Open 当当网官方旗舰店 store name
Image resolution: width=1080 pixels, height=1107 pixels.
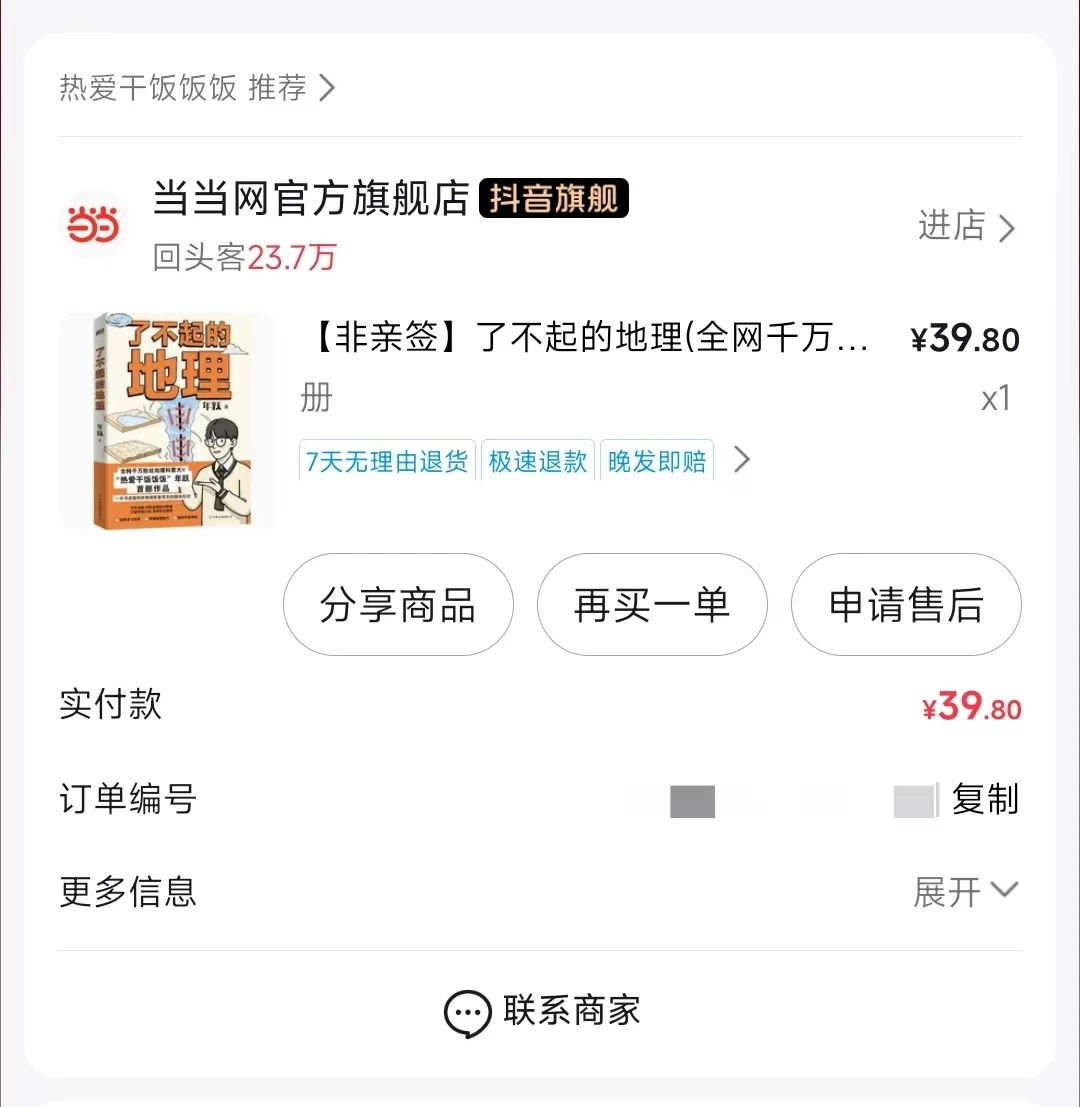[x=310, y=199]
